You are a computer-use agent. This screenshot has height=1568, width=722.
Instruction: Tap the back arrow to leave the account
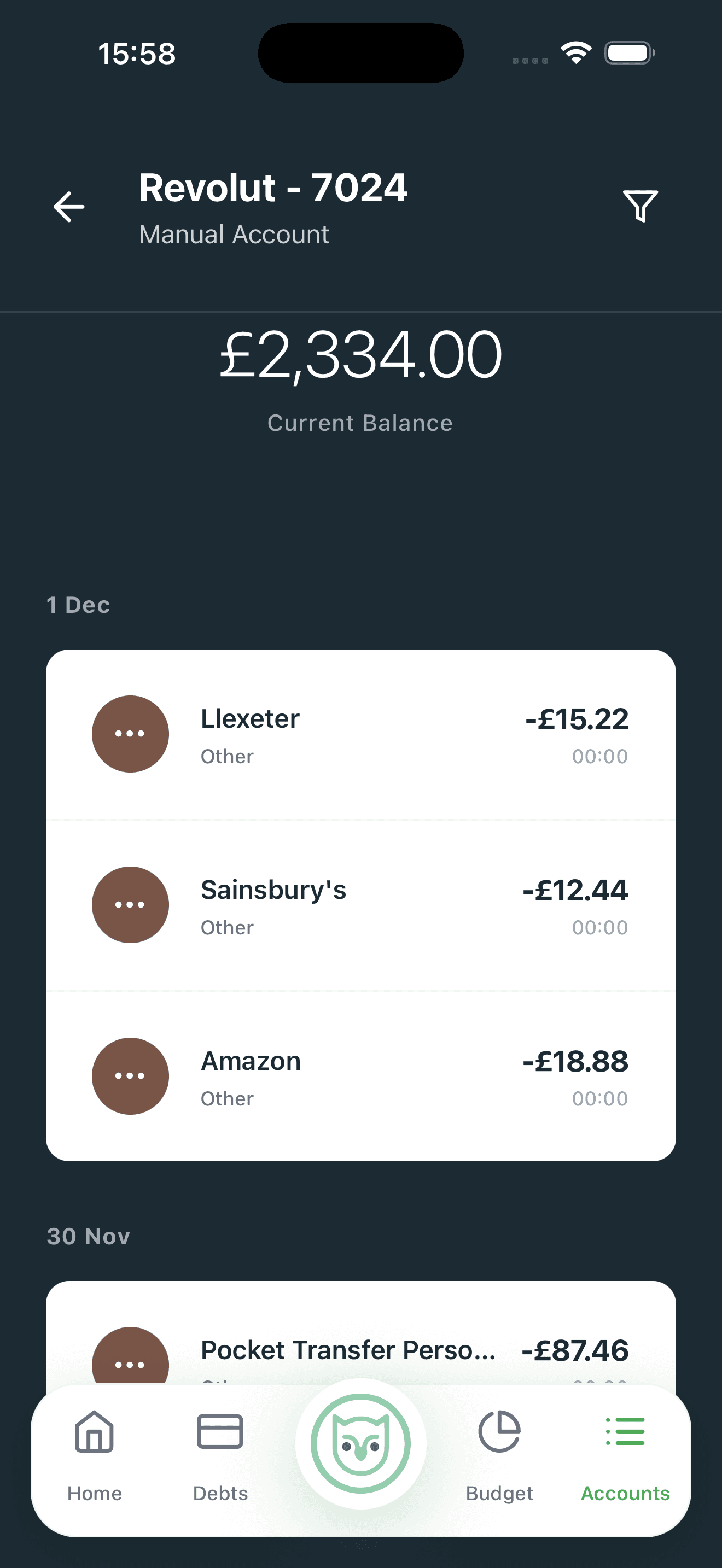click(69, 206)
